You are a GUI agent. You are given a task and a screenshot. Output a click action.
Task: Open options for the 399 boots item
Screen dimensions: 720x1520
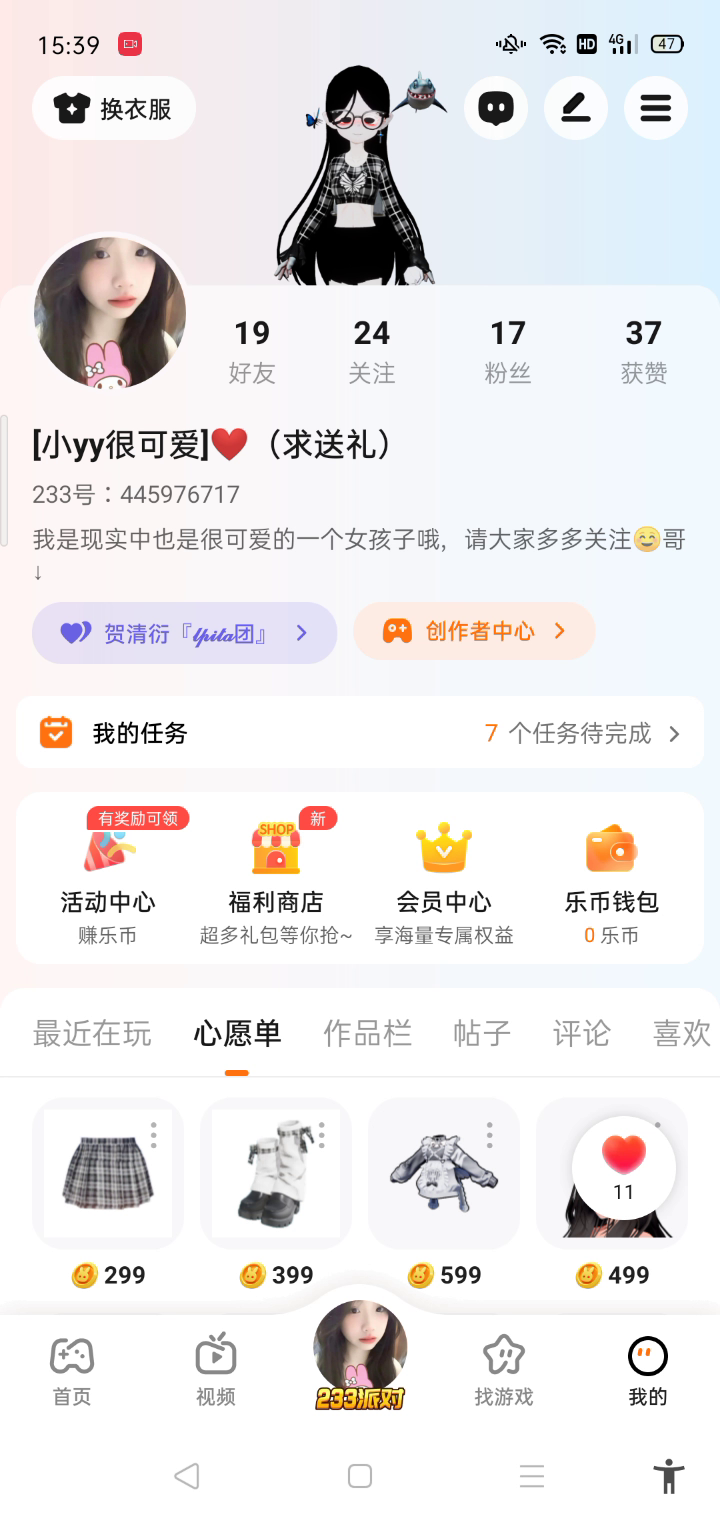tap(321, 1134)
